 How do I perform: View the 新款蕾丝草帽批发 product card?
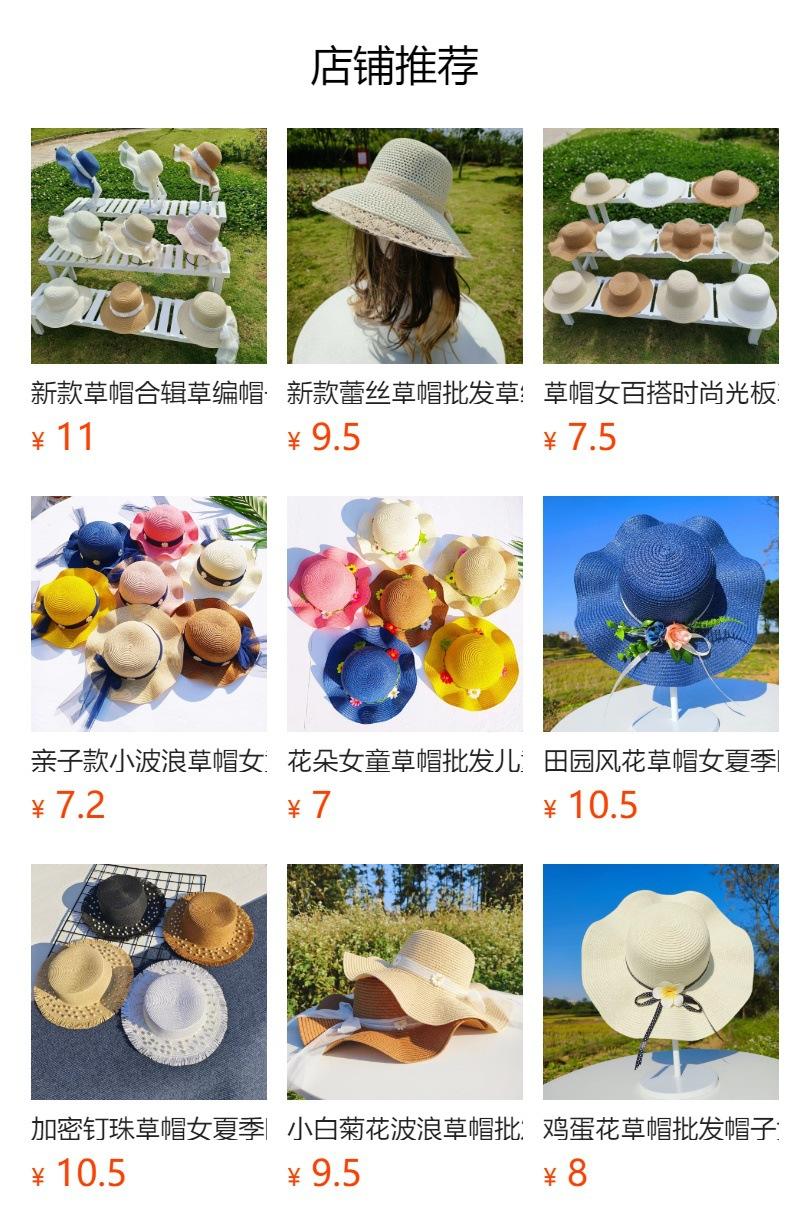405,291
